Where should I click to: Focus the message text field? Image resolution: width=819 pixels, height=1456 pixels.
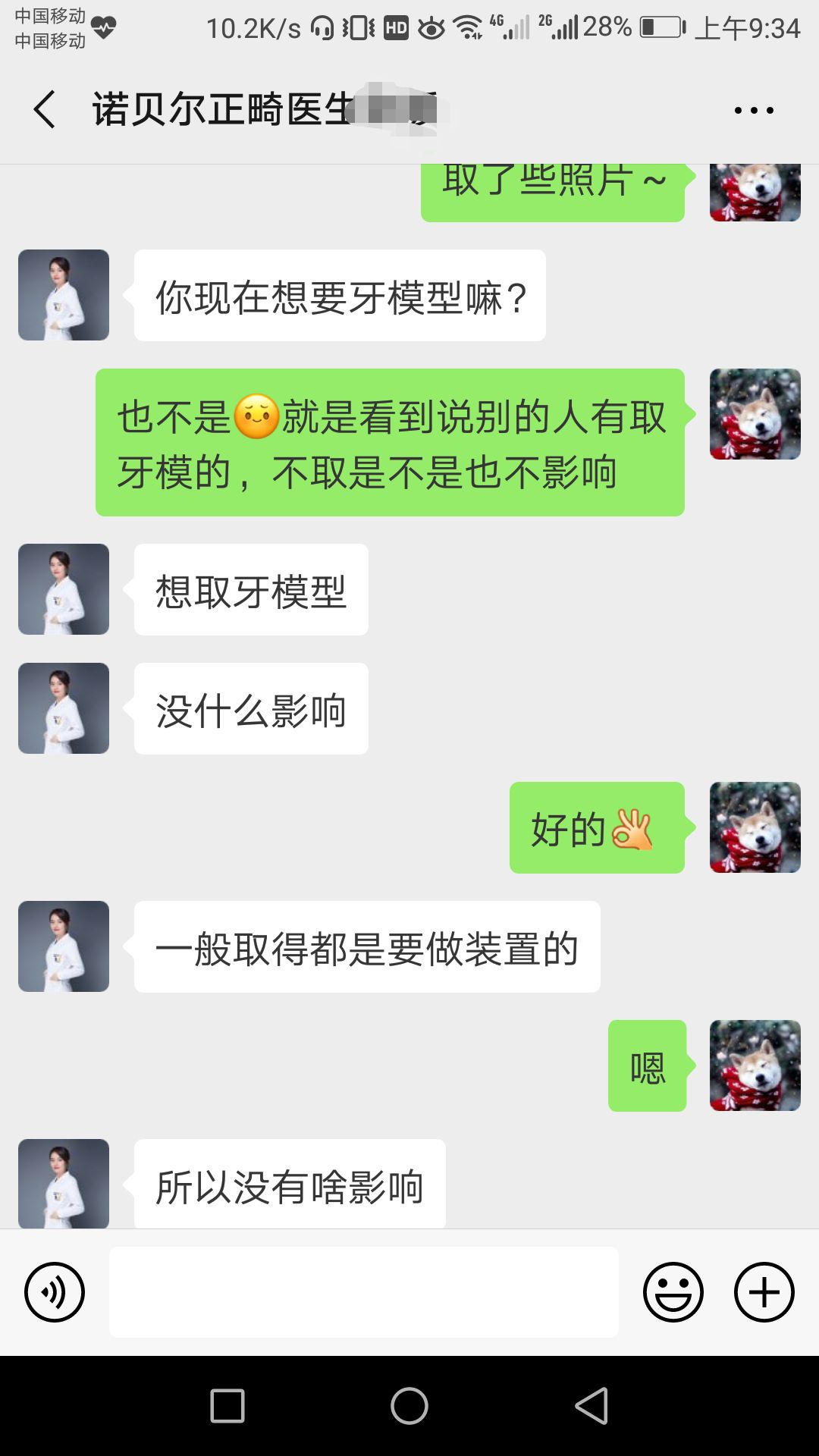(x=364, y=1292)
